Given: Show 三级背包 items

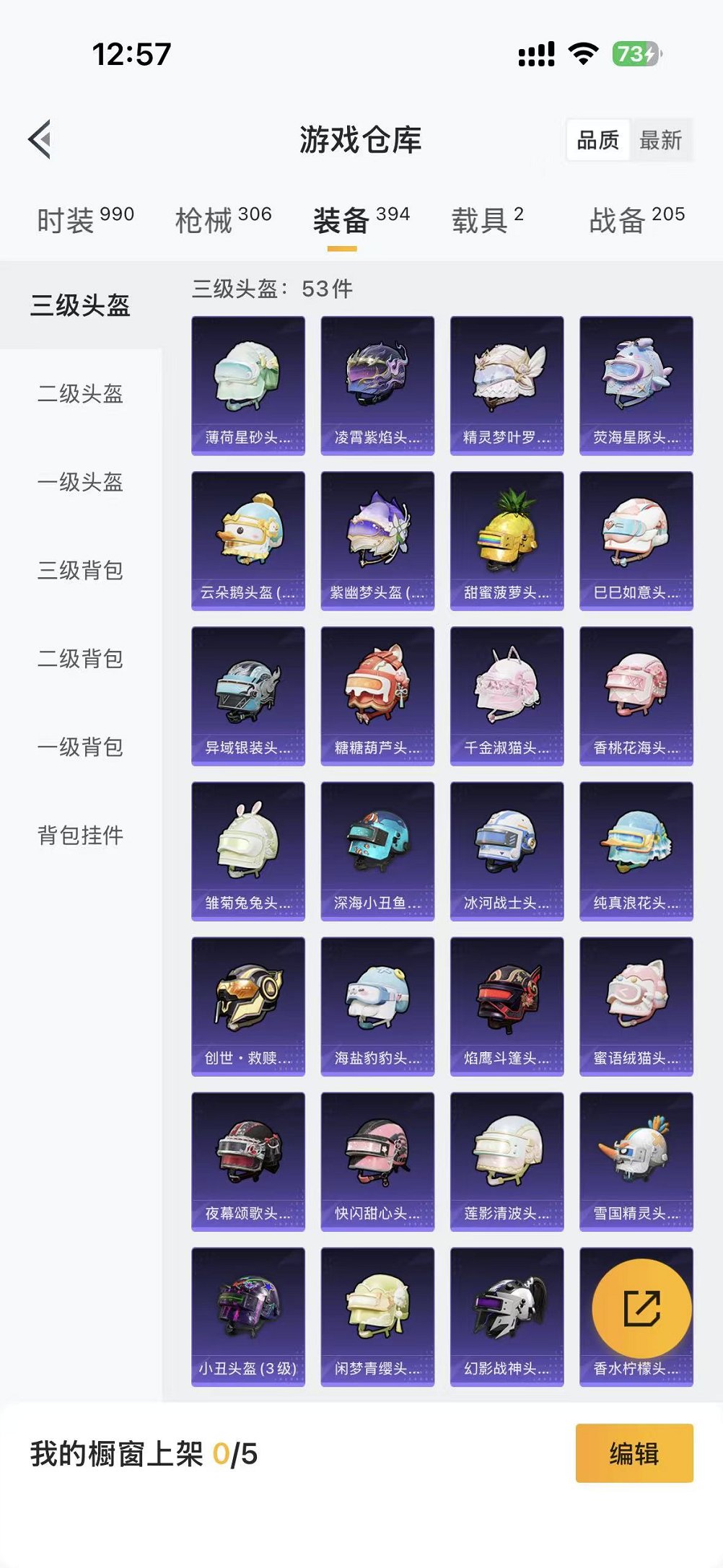Looking at the screenshot, I should 80,571.
